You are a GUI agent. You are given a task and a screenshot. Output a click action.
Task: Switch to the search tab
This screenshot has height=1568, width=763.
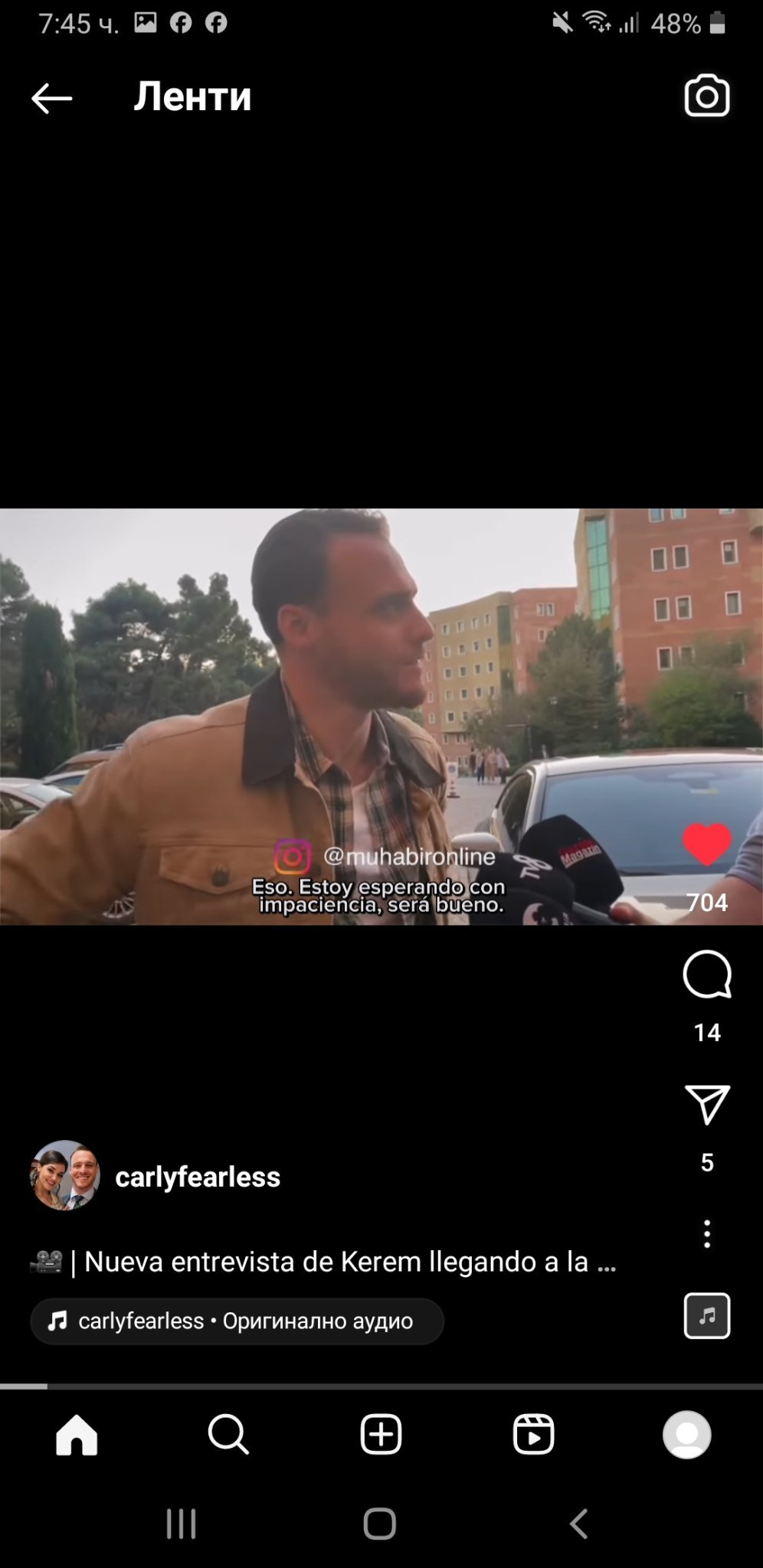228,1434
